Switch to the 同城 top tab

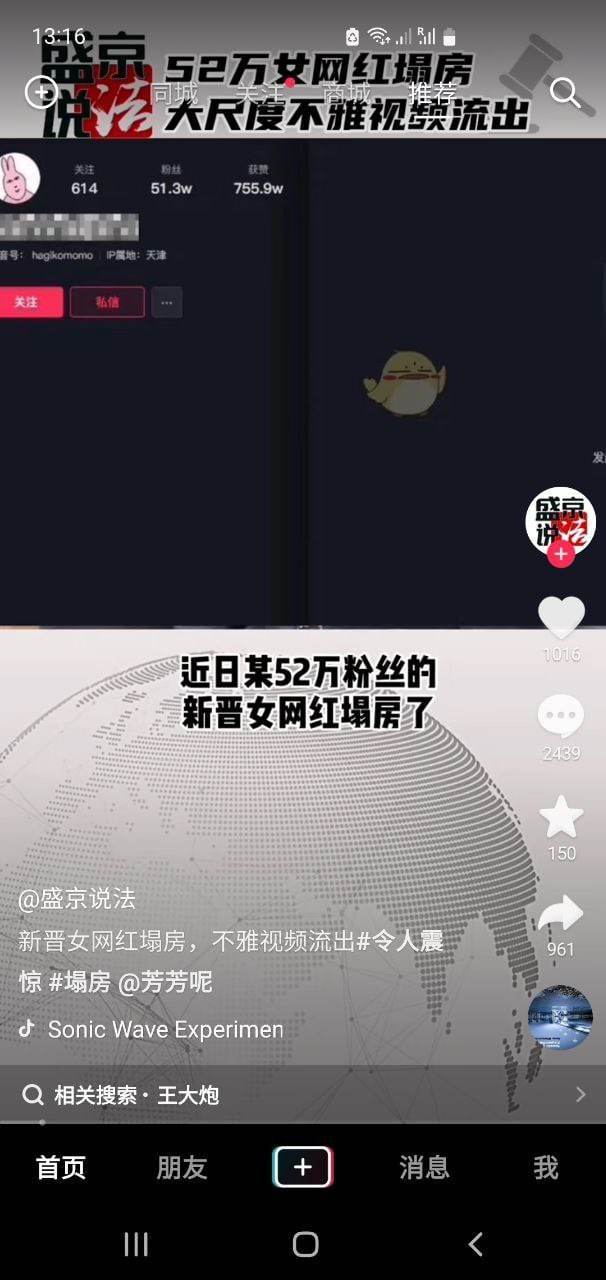(x=175, y=93)
